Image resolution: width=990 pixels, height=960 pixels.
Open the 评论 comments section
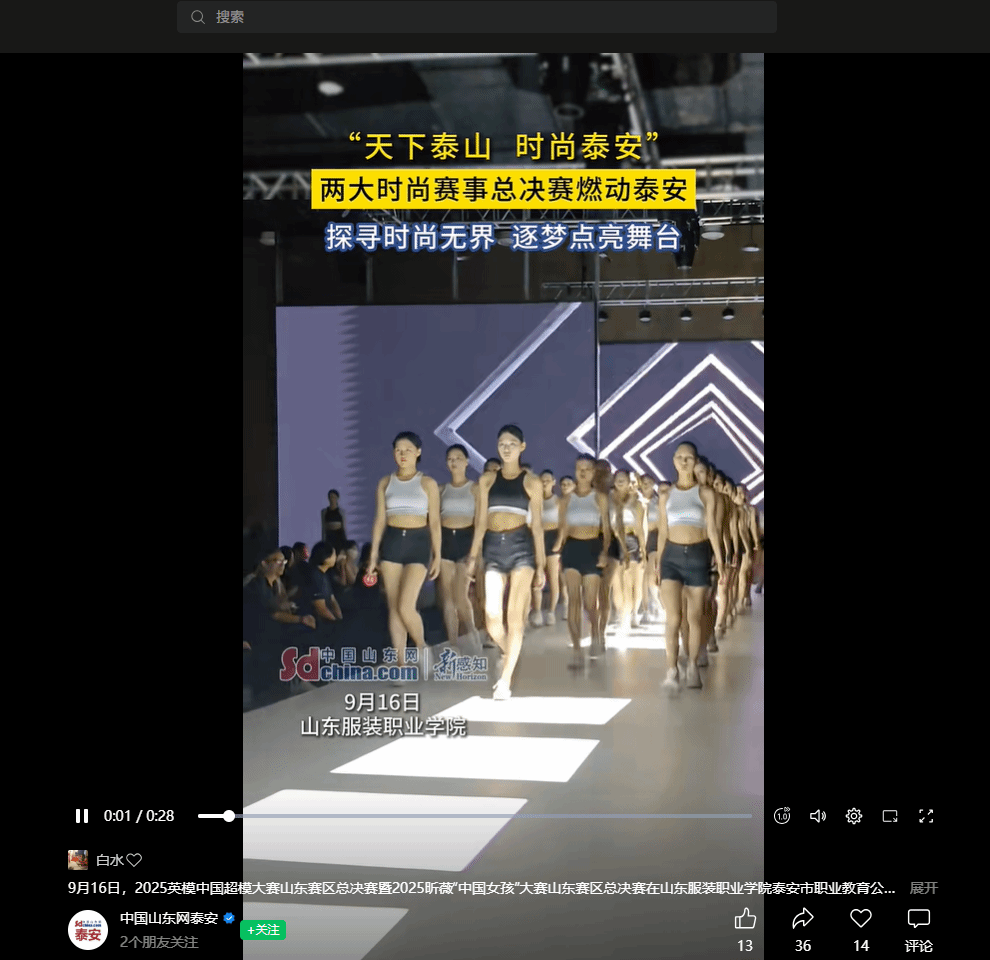[919, 919]
